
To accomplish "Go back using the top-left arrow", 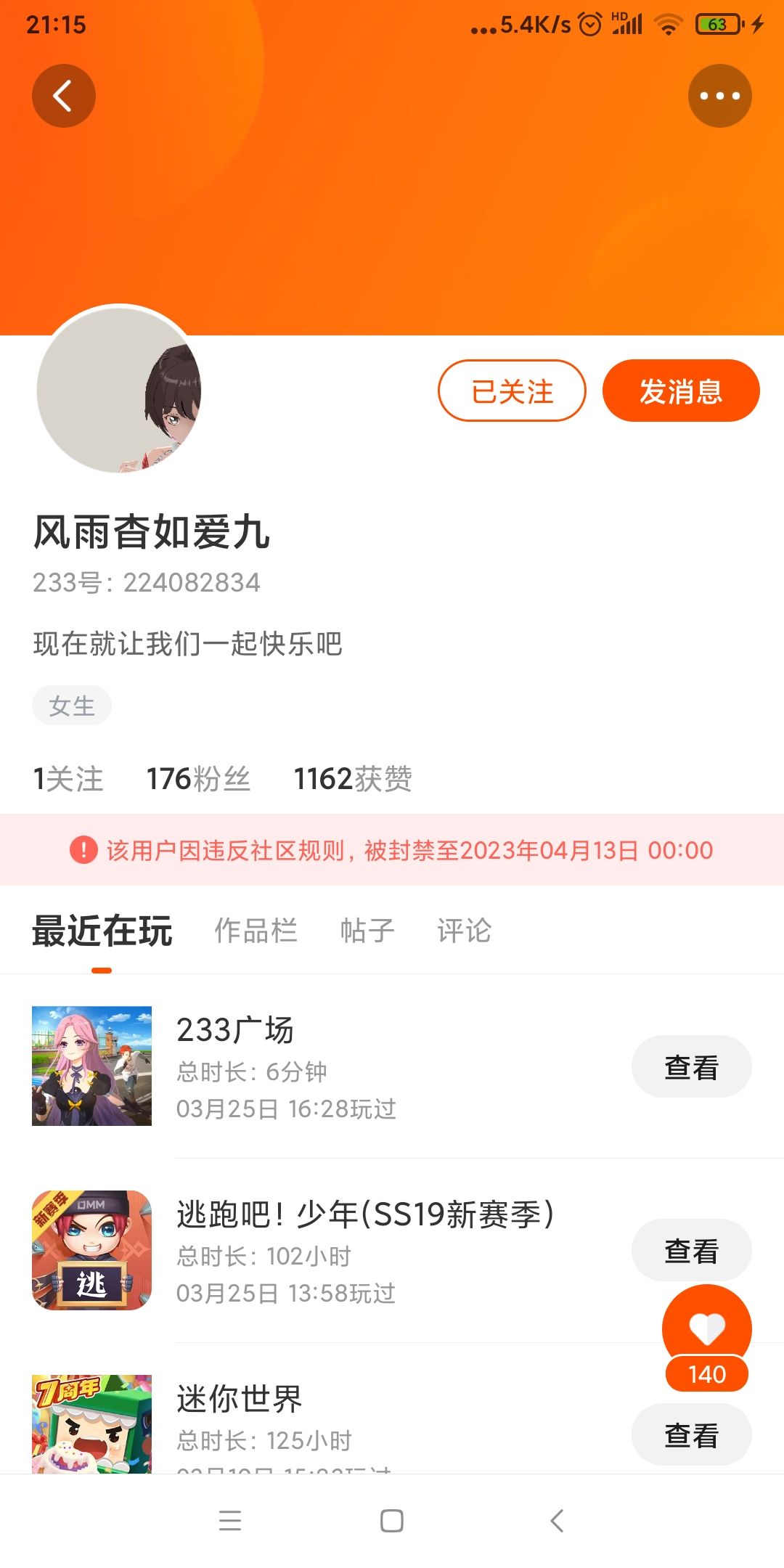I will [64, 96].
